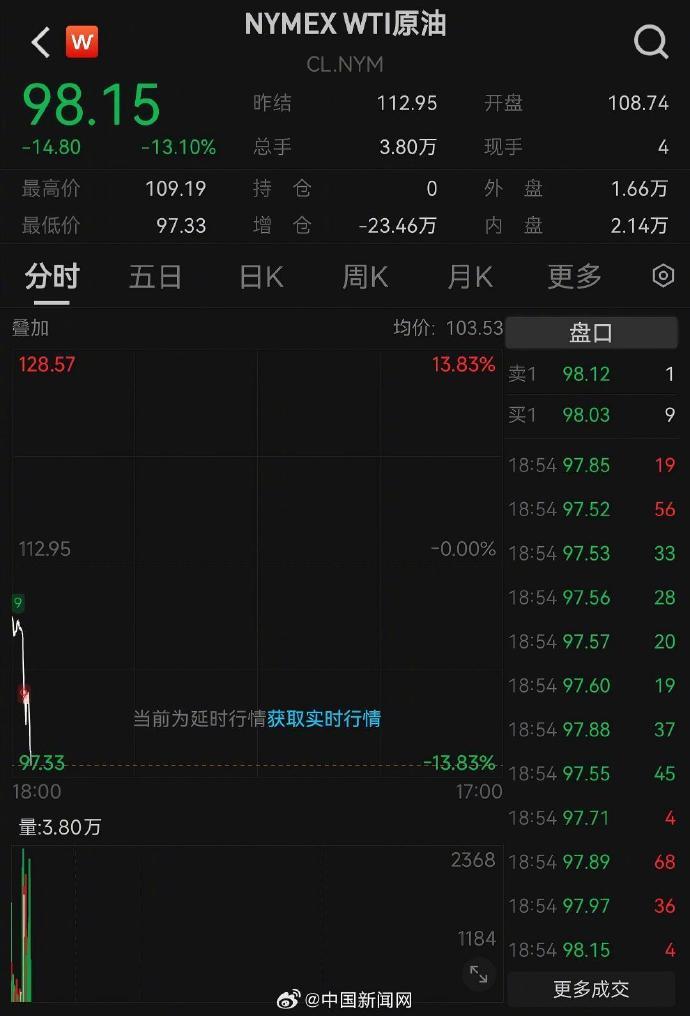Switch to the 五日 chart tab
This screenshot has width=690, height=1016.
[x=156, y=276]
